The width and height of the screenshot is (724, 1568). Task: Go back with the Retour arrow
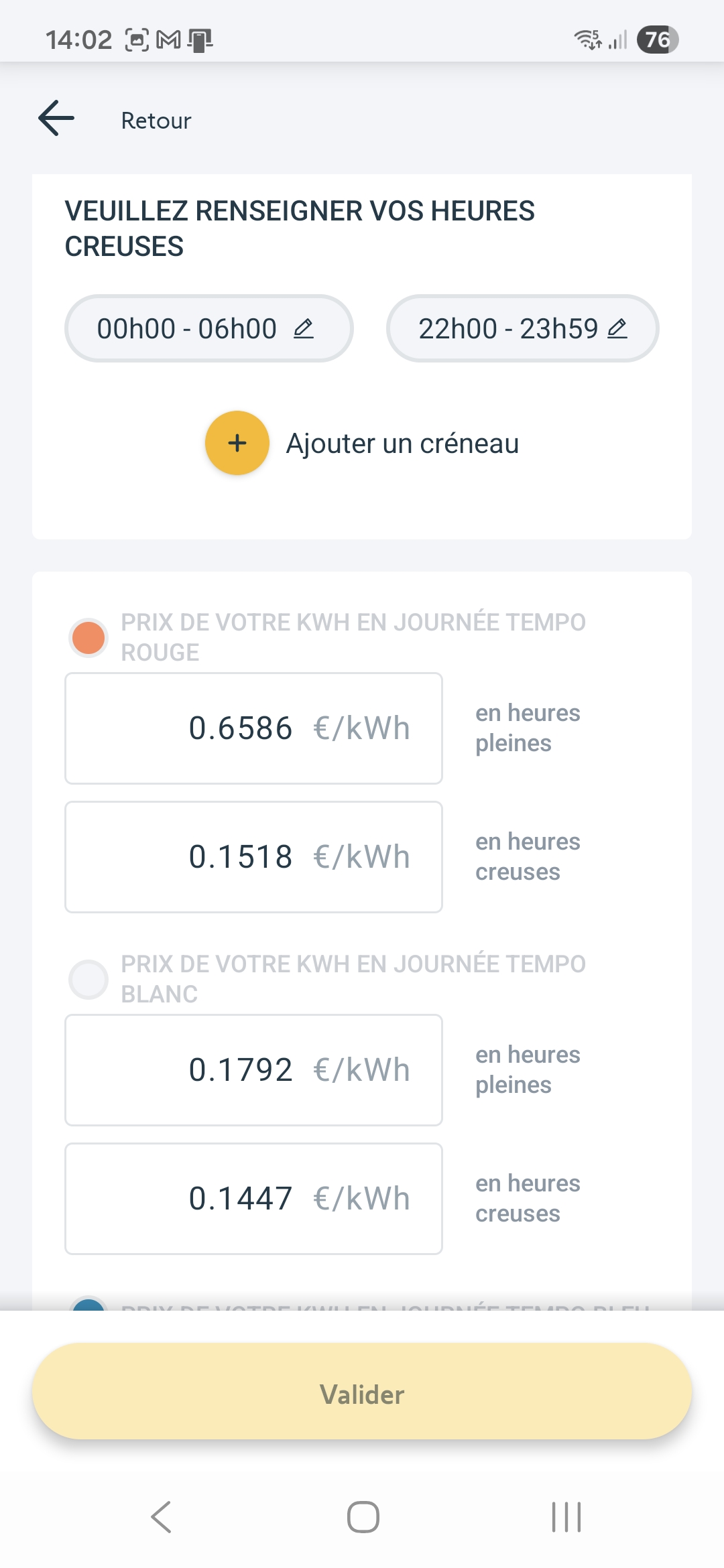[x=57, y=119]
